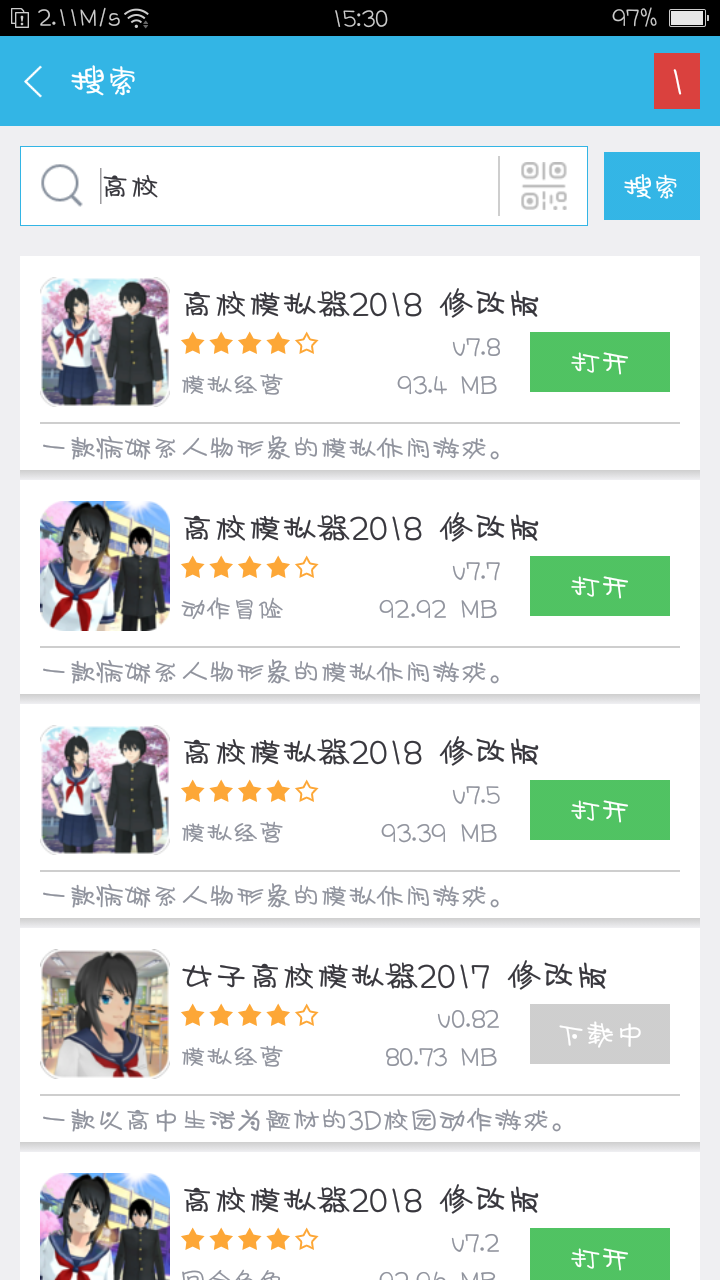Tap 打开 for 高校模拟器2018 v7.7
The image size is (720, 1280).
click(x=599, y=586)
